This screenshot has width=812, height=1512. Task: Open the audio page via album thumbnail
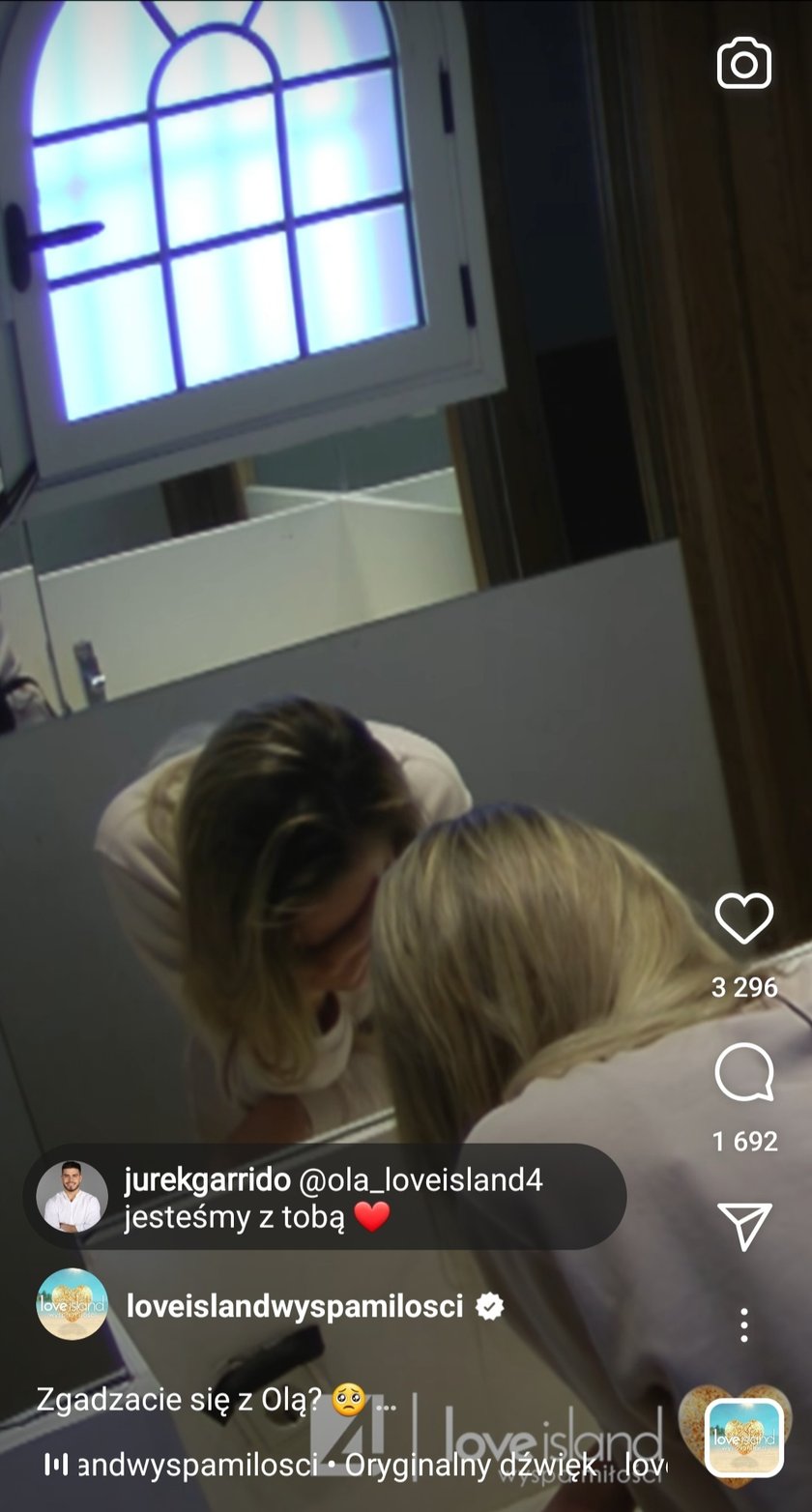coord(742,1439)
